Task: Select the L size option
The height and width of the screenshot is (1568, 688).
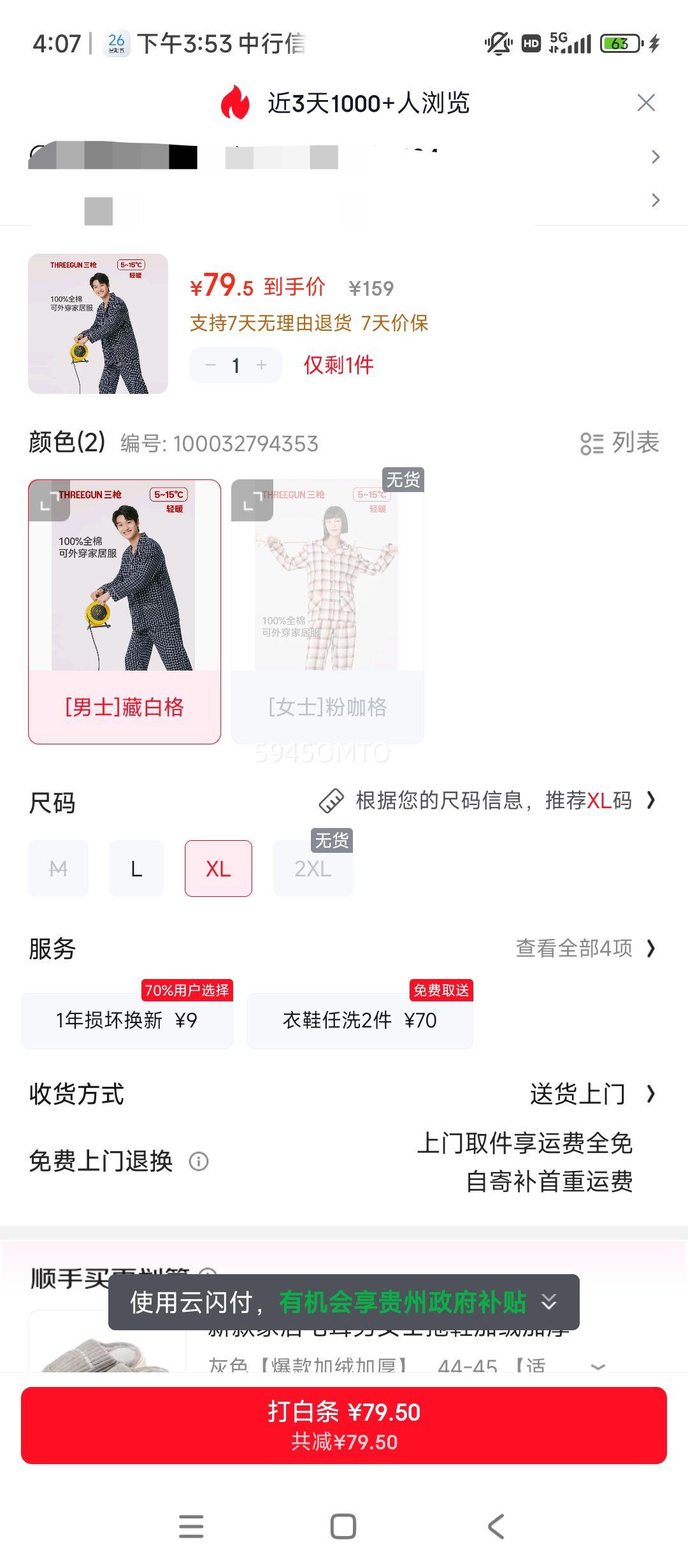Action: (x=136, y=868)
